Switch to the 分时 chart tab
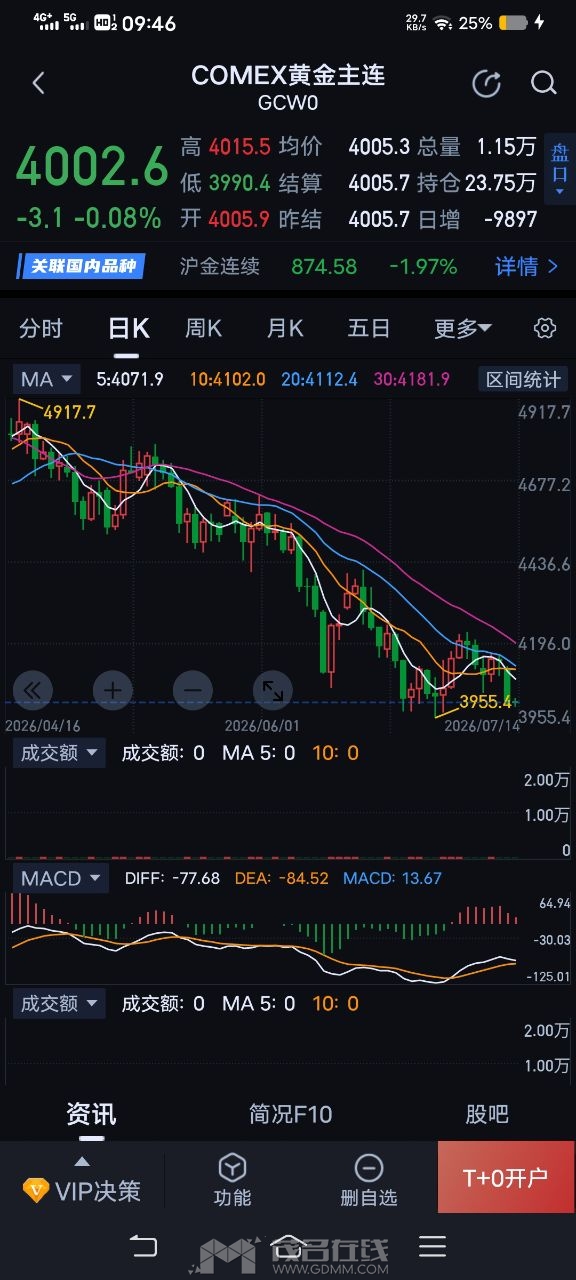 coord(41,328)
